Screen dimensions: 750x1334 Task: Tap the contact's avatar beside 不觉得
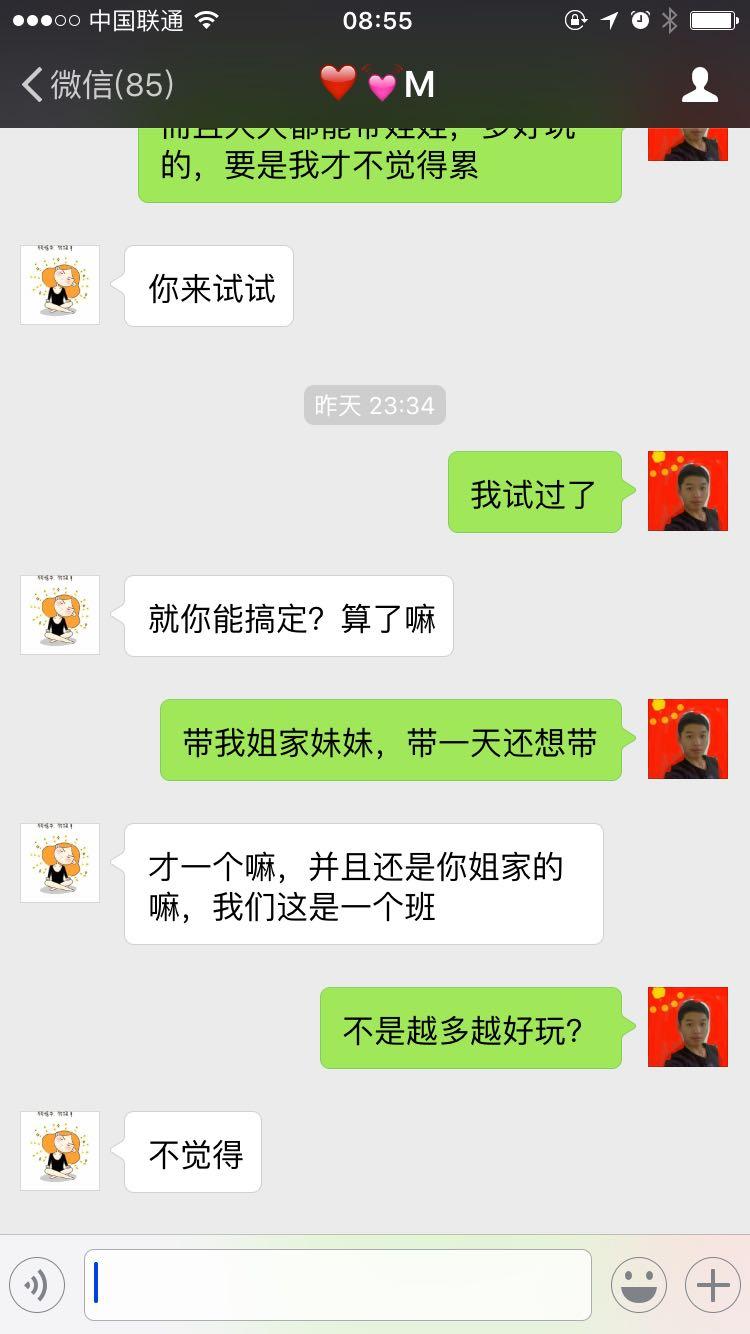[60, 1151]
